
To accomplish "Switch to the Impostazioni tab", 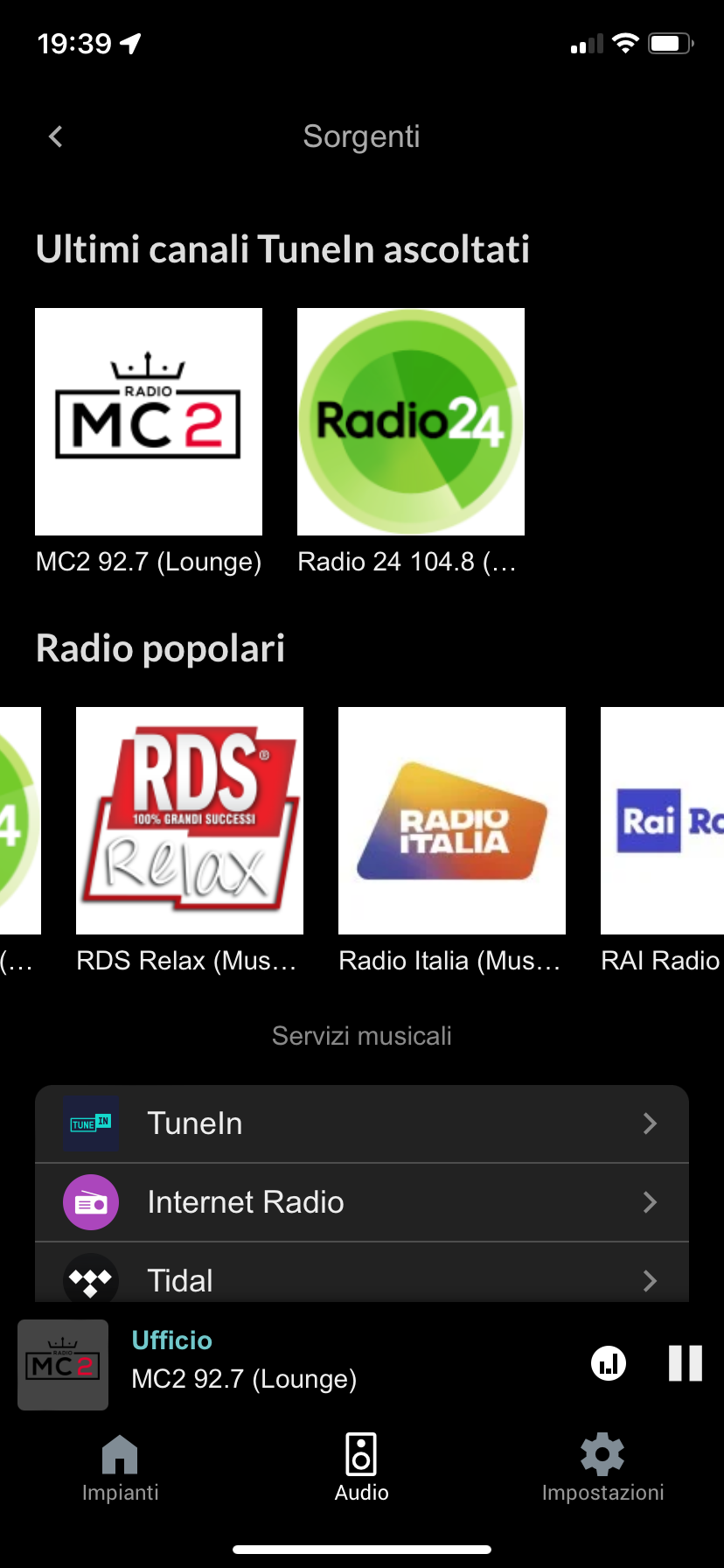I will 602,1468.
